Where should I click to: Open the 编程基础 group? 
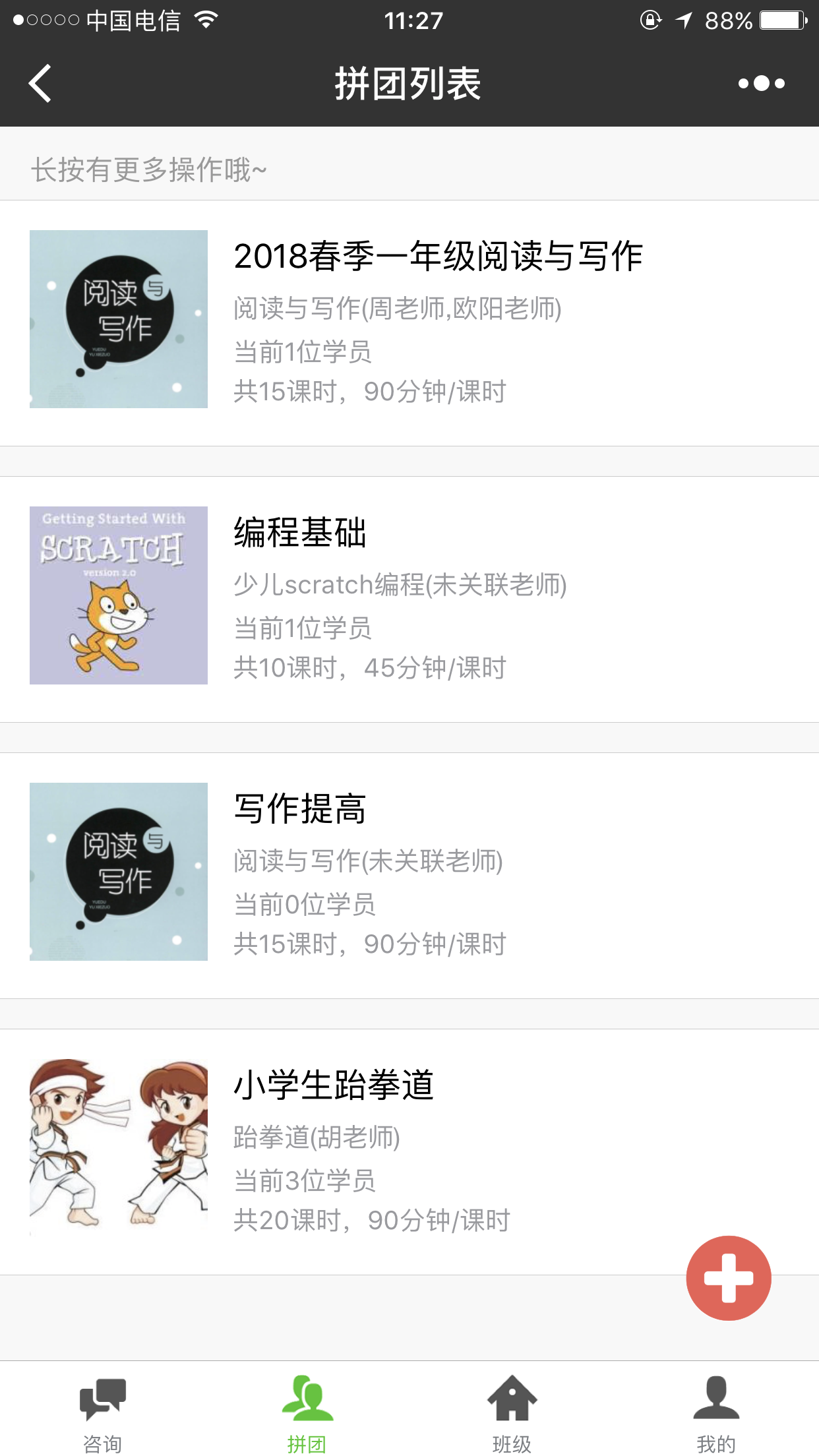(409, 599)
